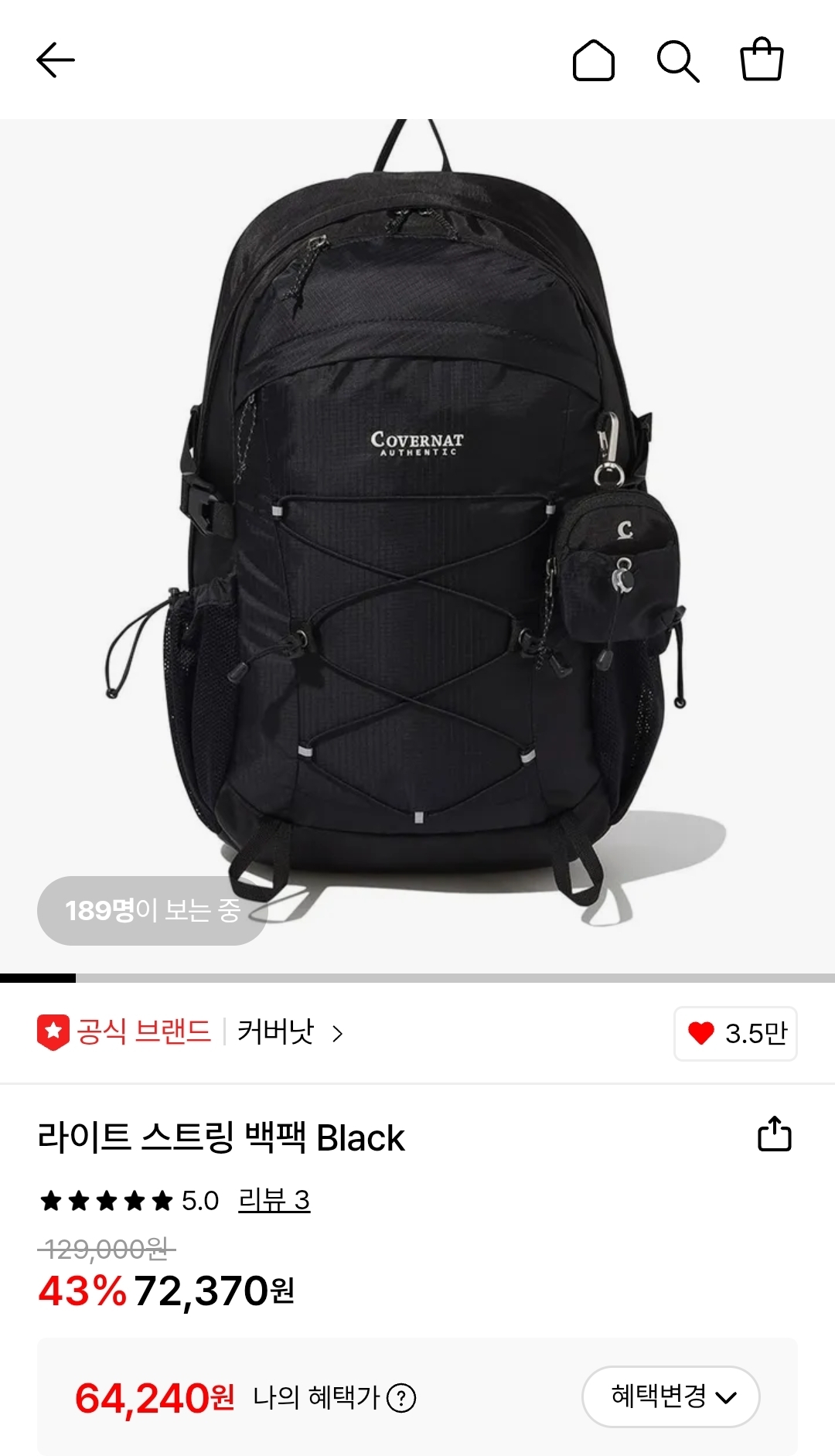Viewport: 835px width, 1456px height.
Task: Go back via the arrow icon
Action: coord(55,59)
